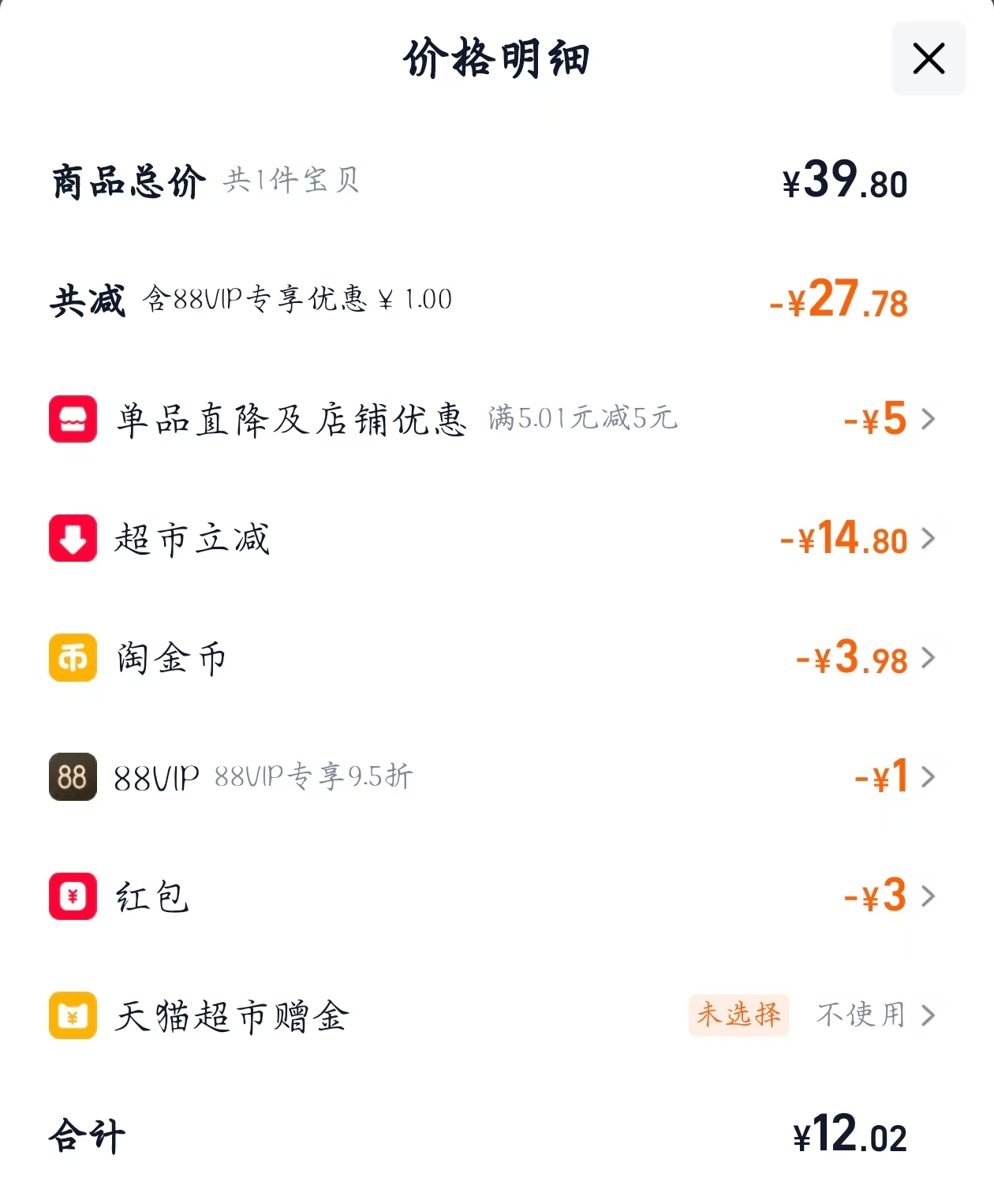Click the red down-arrow 超市立减 icon

tap(72, 540)
